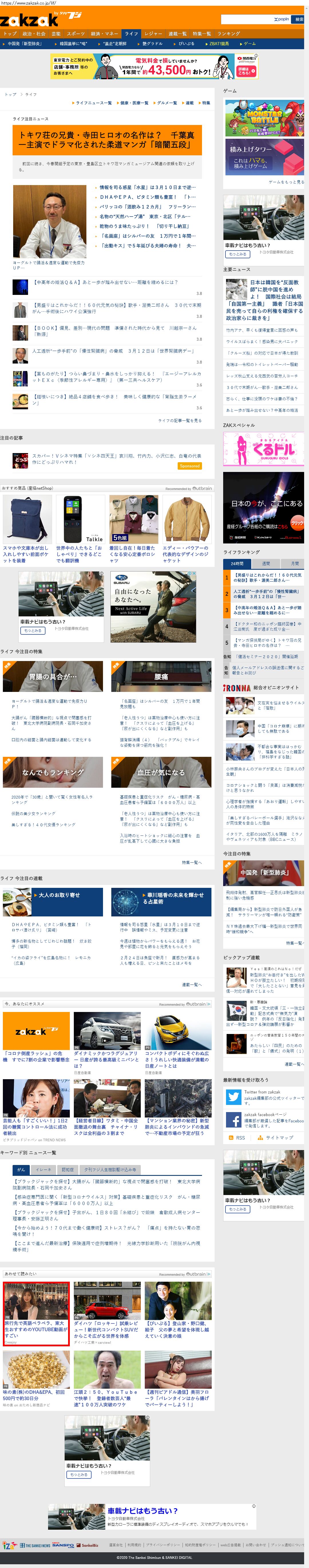309x1568 pixels.
Task: Tap the 検索 search button
Action: click(299, 19)
